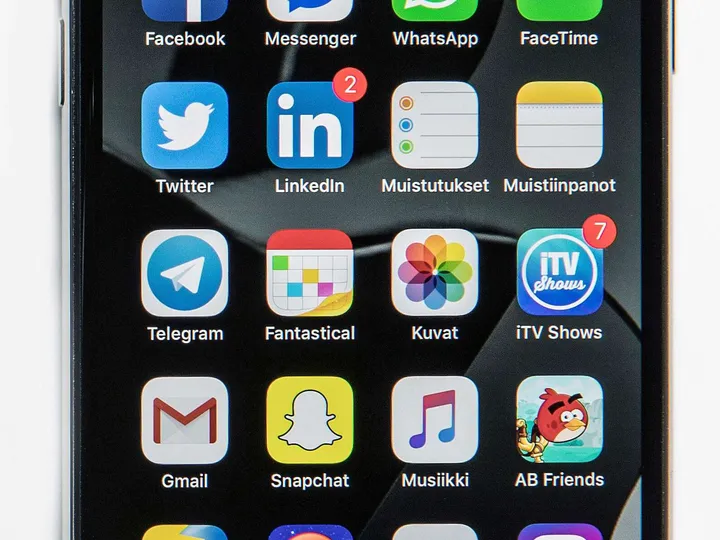The width and height of the screenshot is (720, 540).
Task: Open the Twitter app
Action: [185, 125]
